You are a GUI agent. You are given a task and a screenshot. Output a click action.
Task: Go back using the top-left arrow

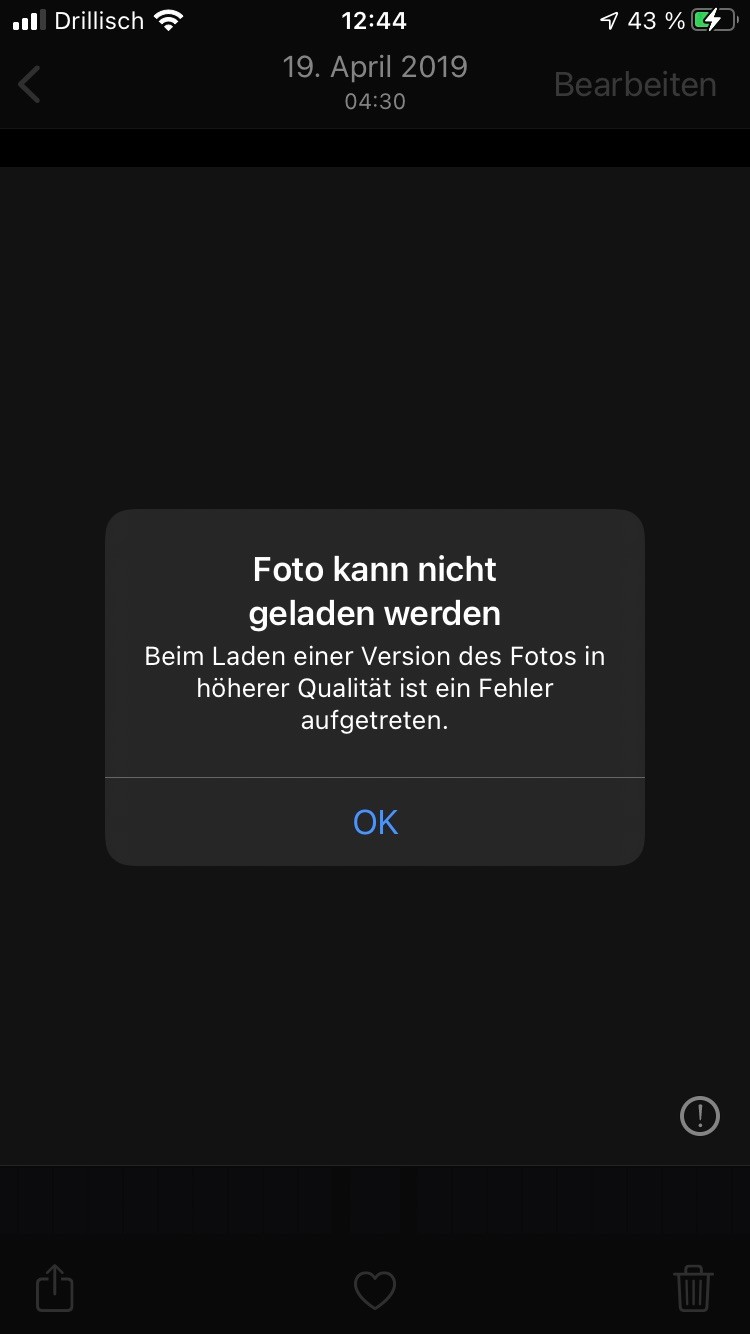click(30, 85)
